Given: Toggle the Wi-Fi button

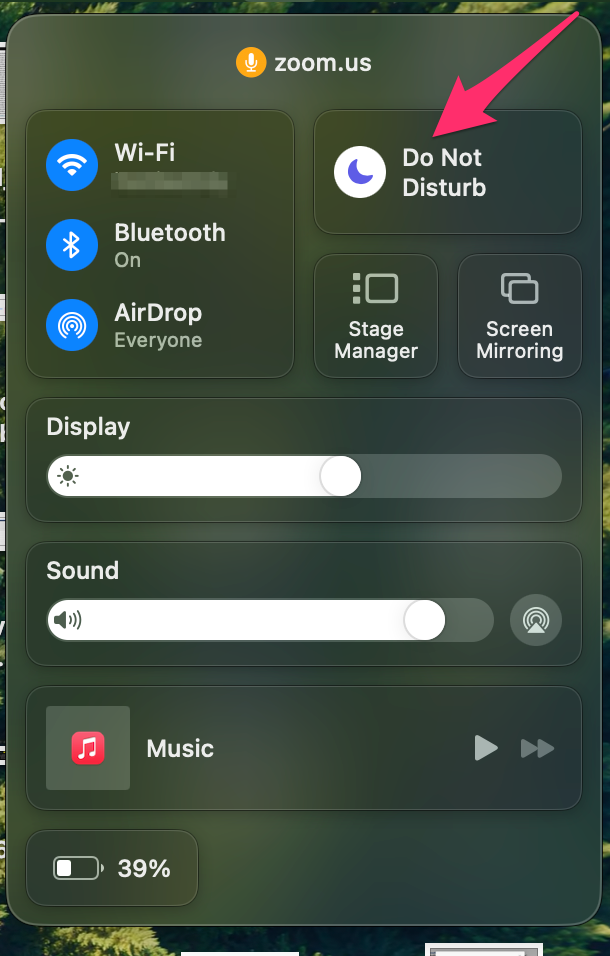Looking at the screenshot, I should (71, 165).
